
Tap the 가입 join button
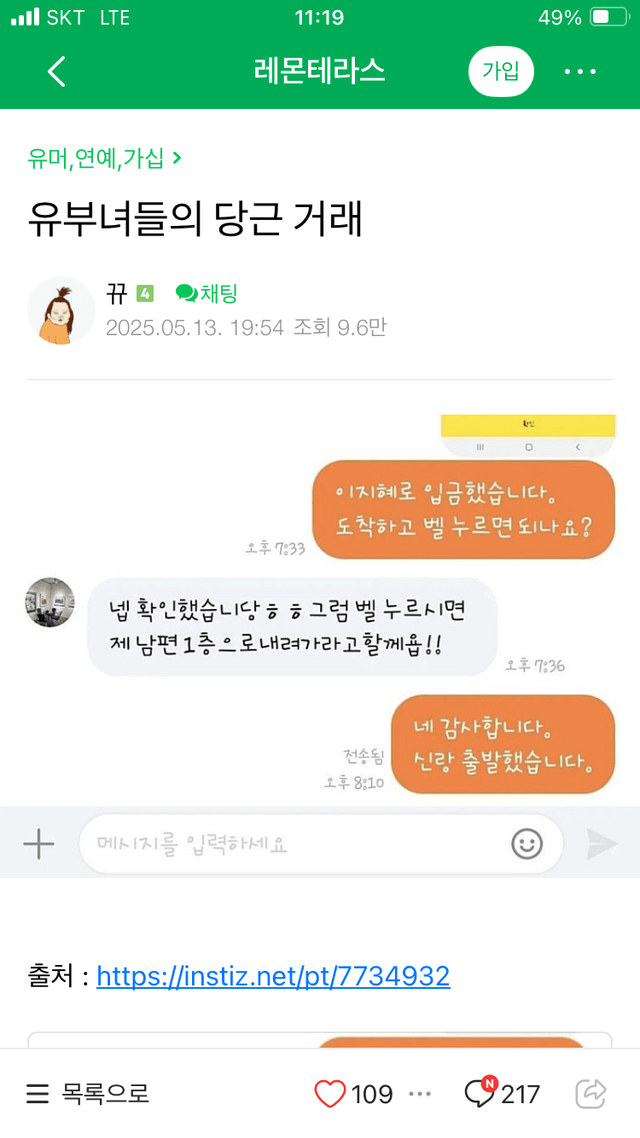[500, 71]
